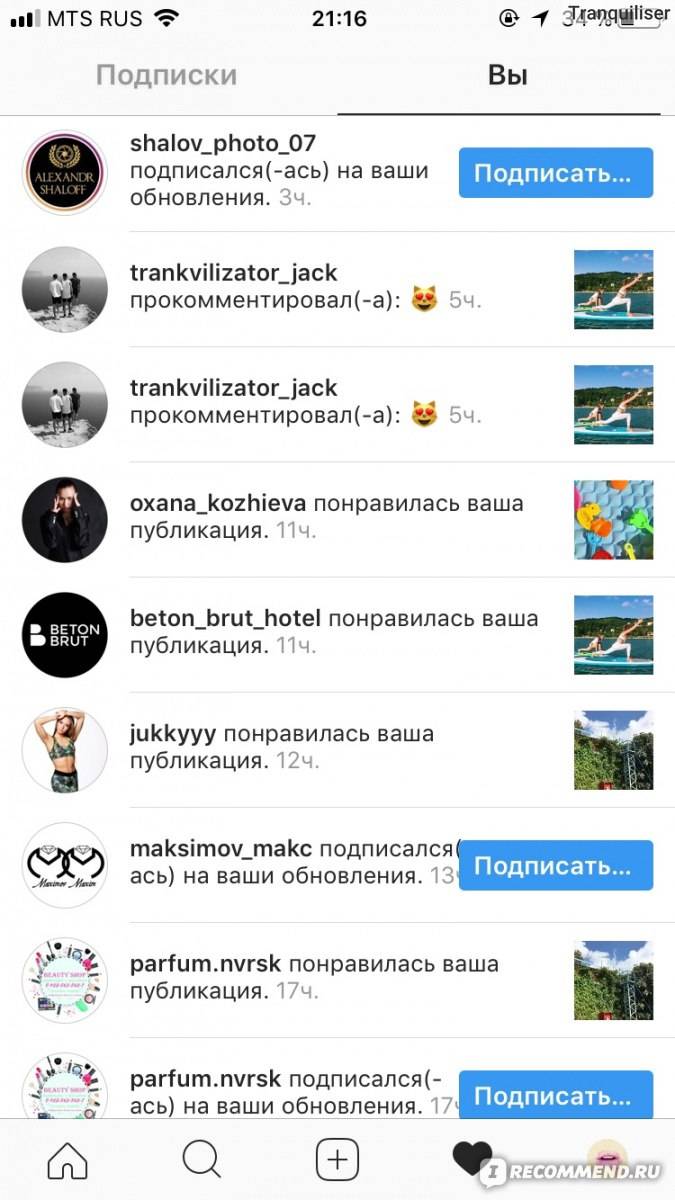Select the Вы tab

point(507,75)
